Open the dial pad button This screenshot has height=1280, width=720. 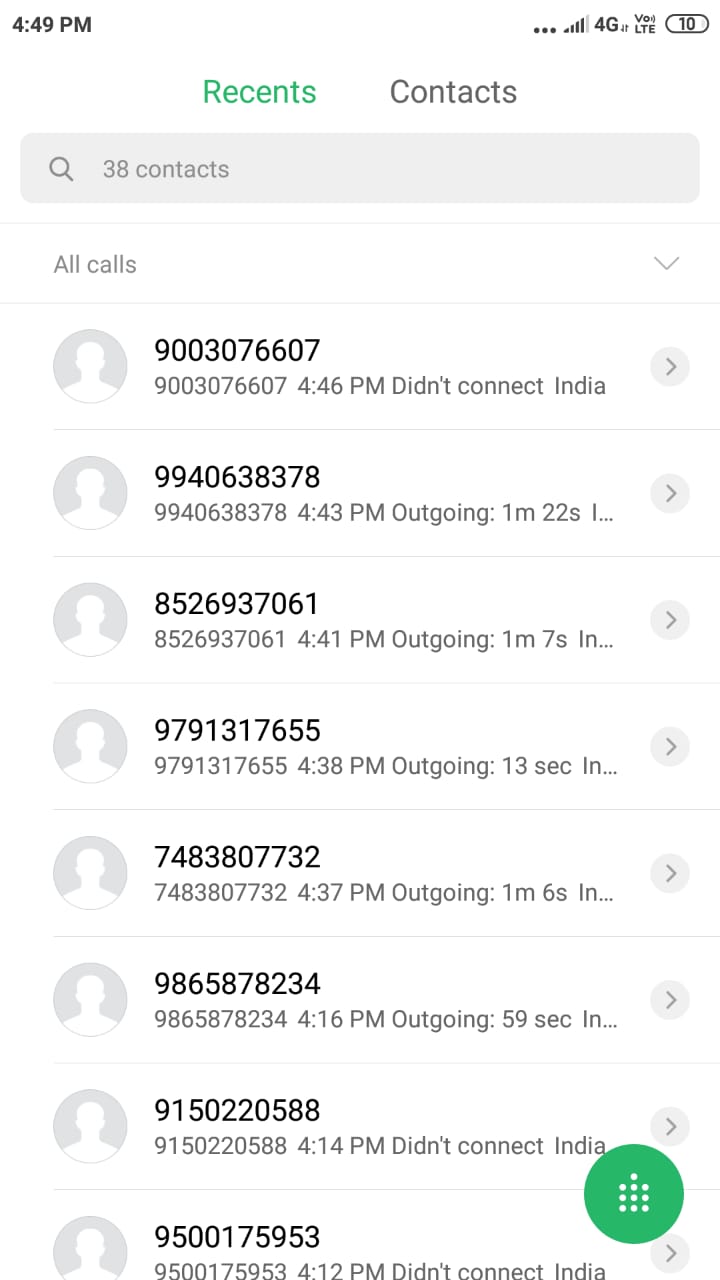(x=634, y=1194)
